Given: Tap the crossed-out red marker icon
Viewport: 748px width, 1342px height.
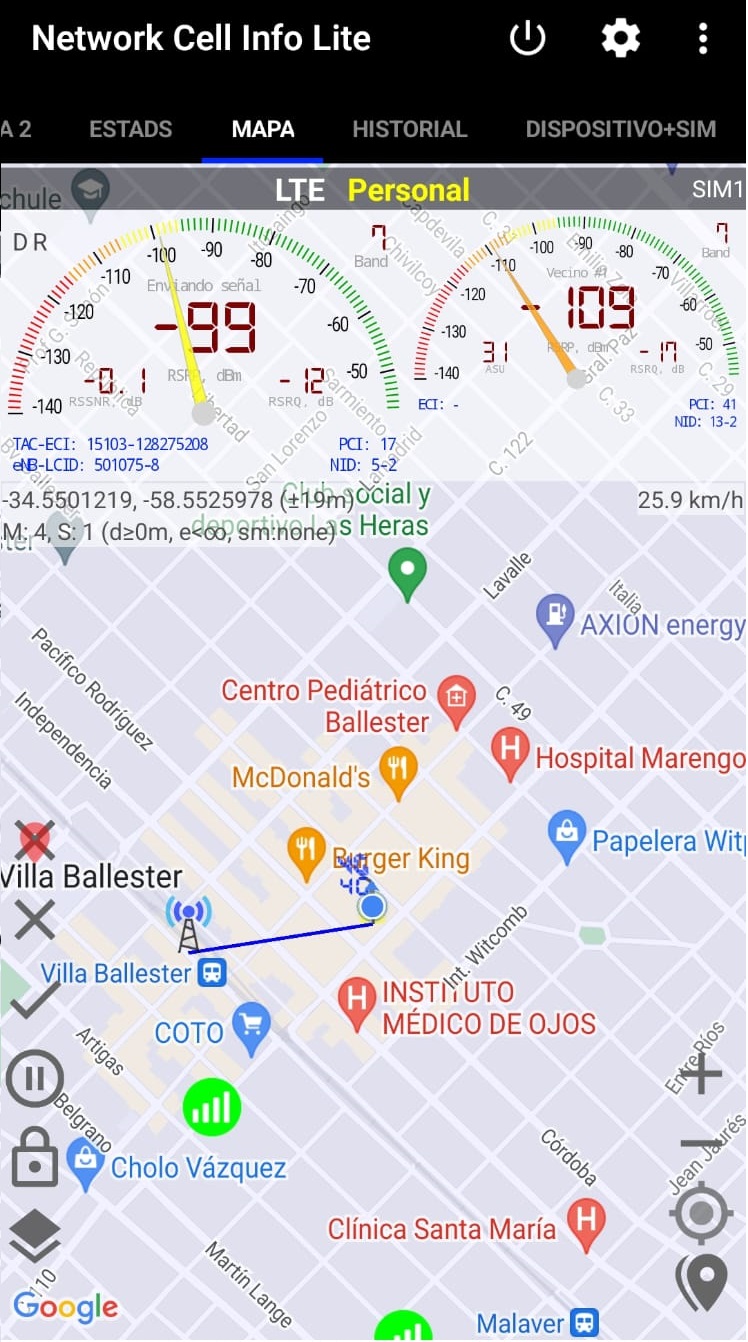Looking at the screenshot, I should [x=36, y=840].
